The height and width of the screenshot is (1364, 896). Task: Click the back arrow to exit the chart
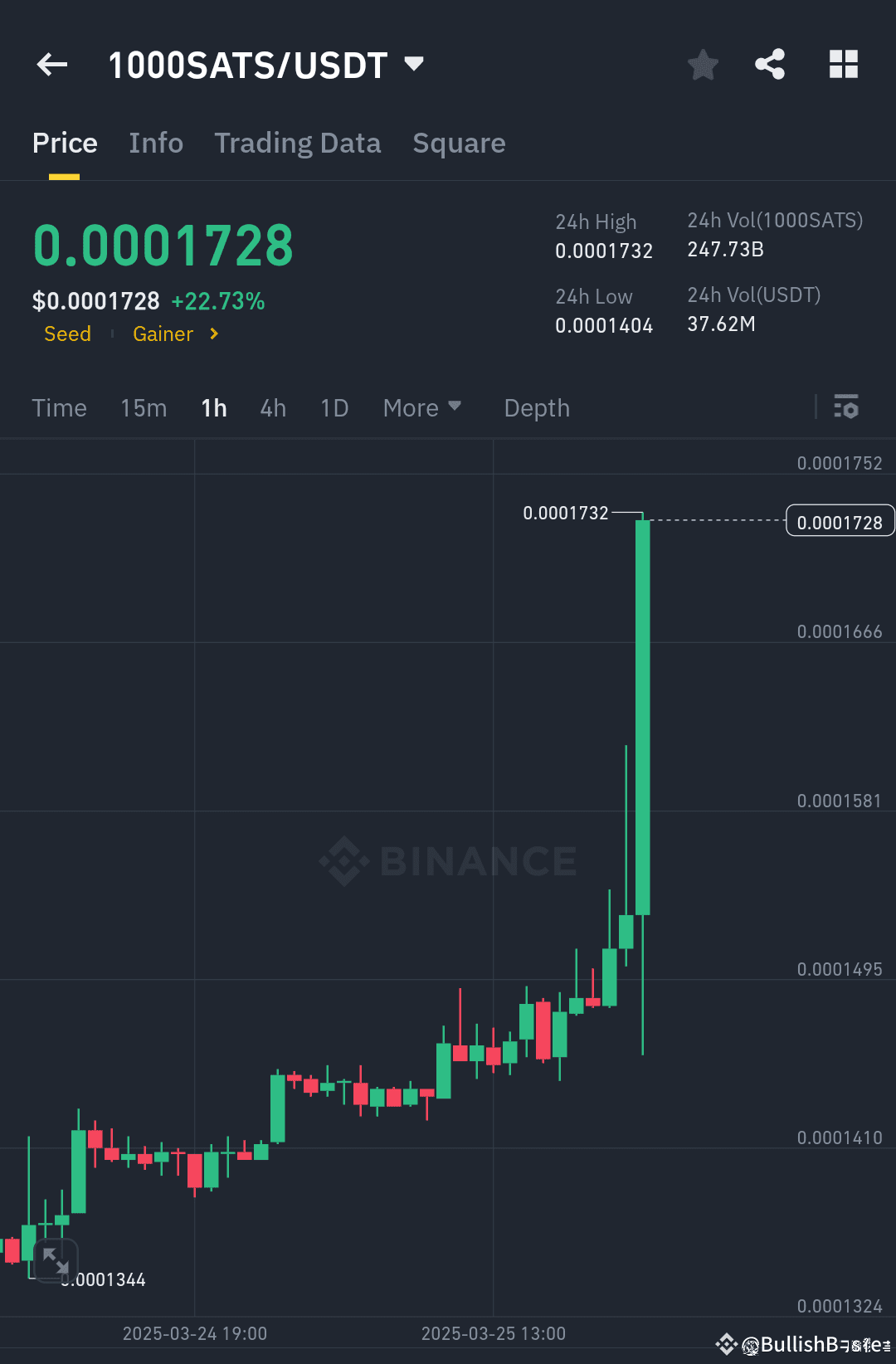pyautogui.click(x=51, y=64)
